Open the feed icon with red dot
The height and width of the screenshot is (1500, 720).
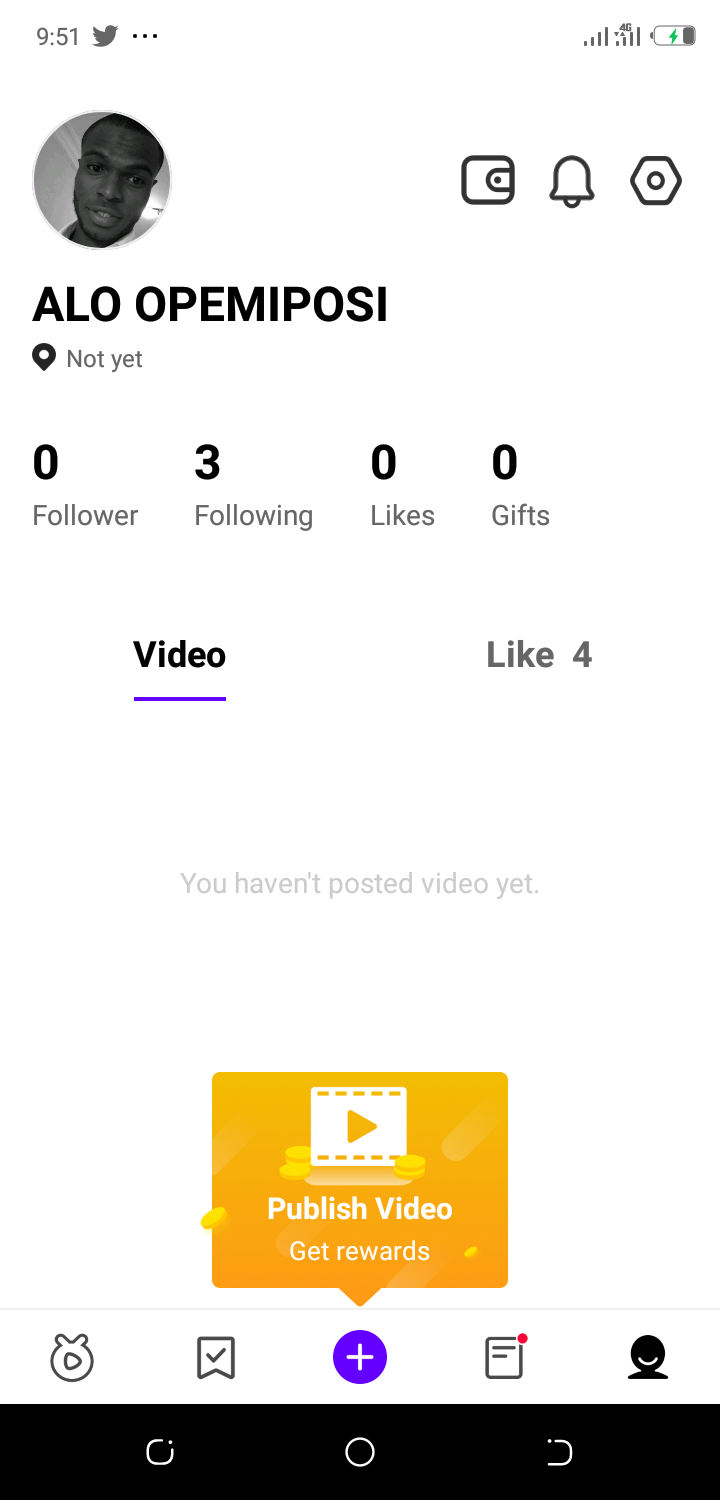[503, 1357]
